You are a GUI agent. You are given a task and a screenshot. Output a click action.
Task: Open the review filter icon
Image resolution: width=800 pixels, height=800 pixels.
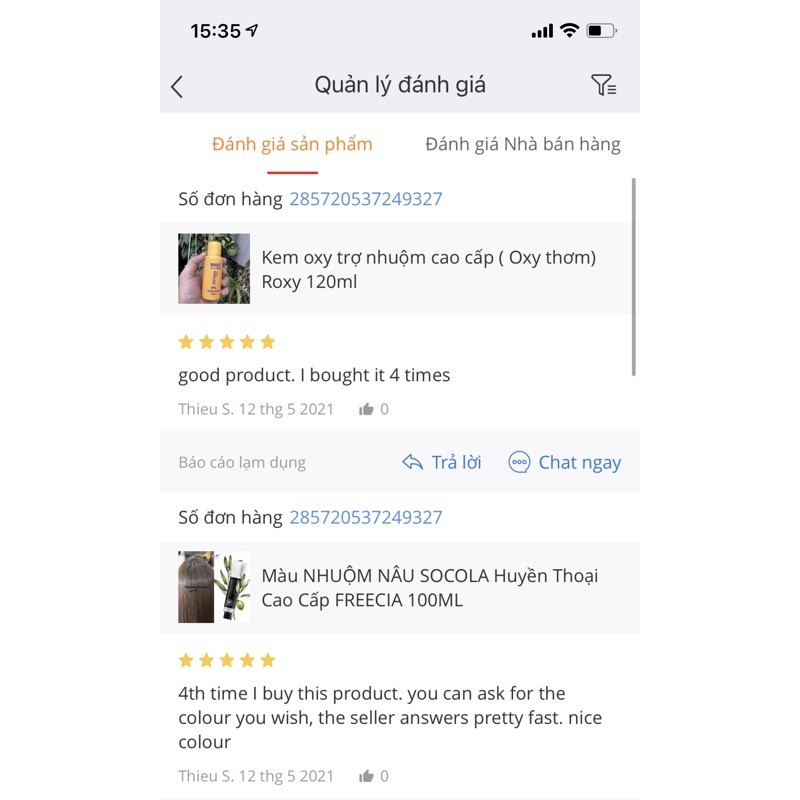click(603, 86)
